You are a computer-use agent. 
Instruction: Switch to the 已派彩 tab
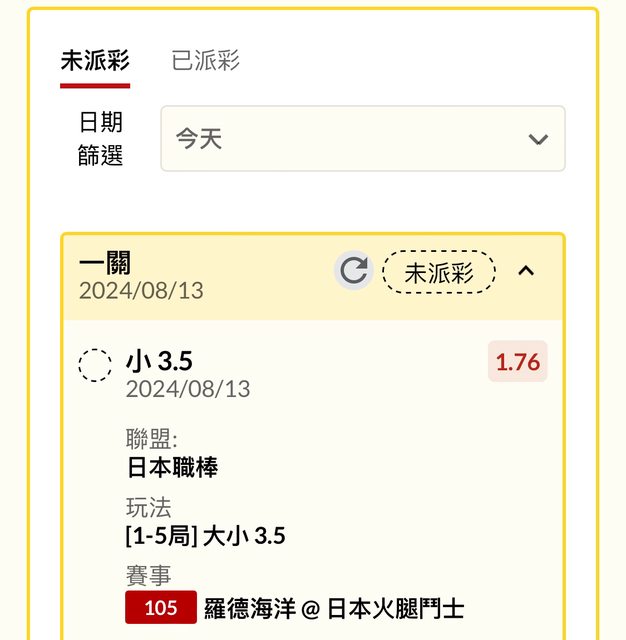[x=205, y=61]
